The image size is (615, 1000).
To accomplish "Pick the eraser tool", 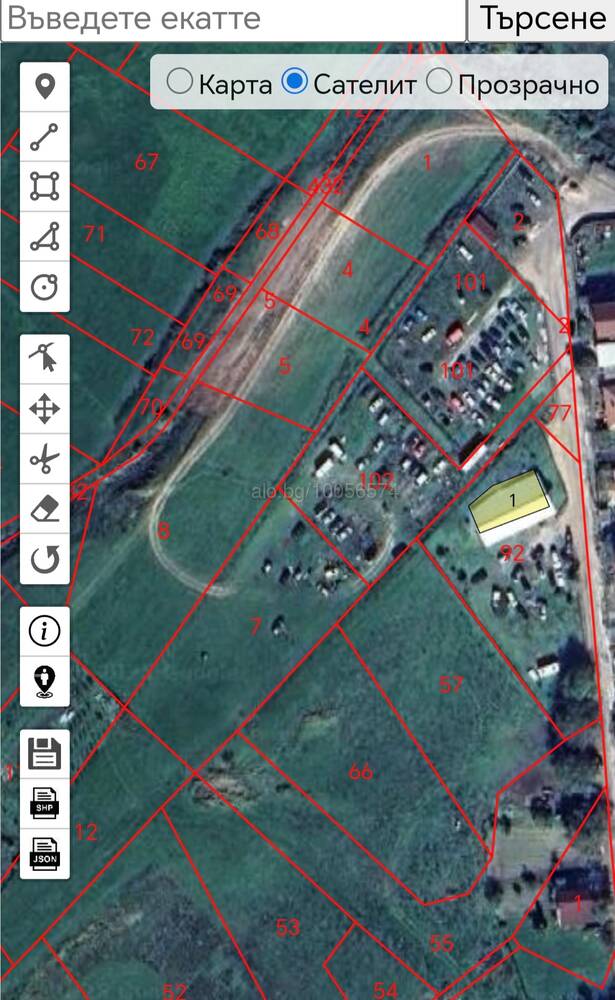I will point(45,509).
